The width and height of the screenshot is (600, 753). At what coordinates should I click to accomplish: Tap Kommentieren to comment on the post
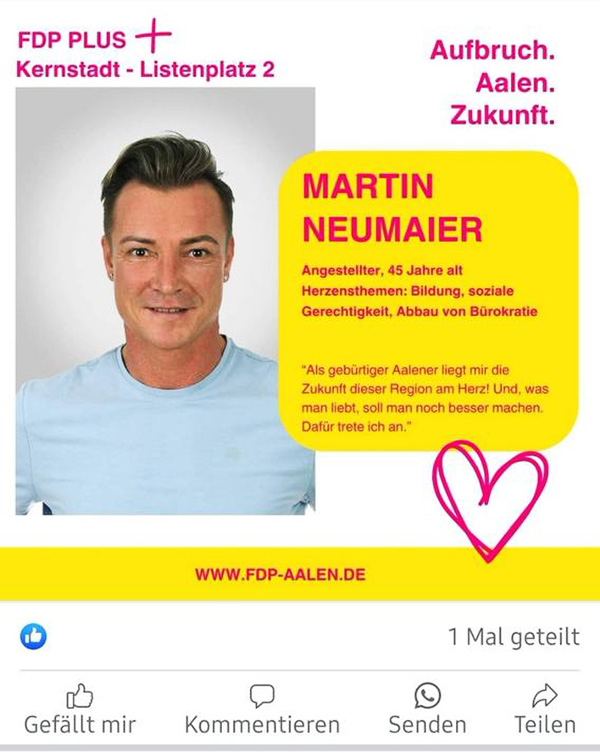(x=262, y=709)
